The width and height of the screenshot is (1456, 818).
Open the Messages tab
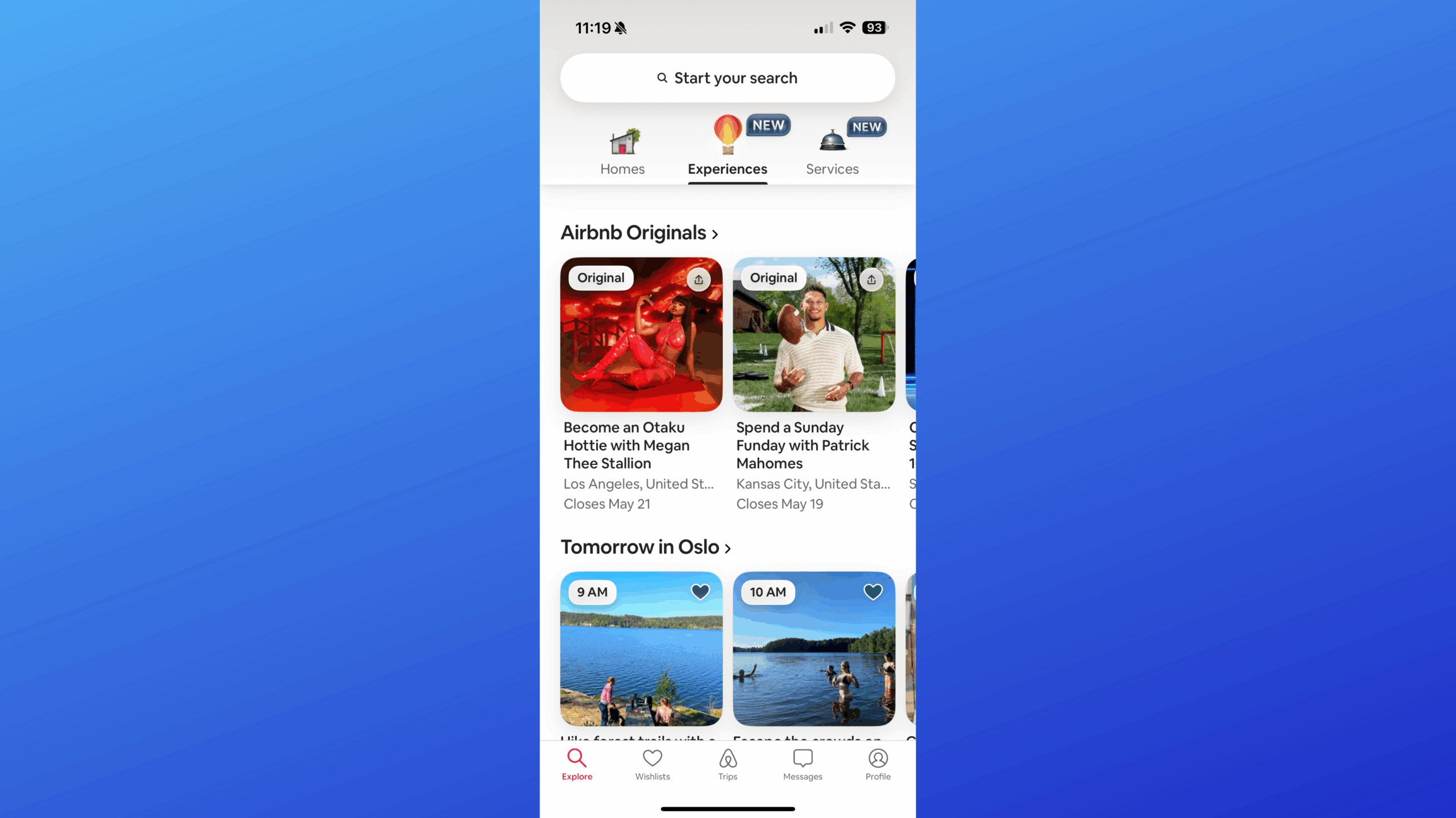click(803, 765)
